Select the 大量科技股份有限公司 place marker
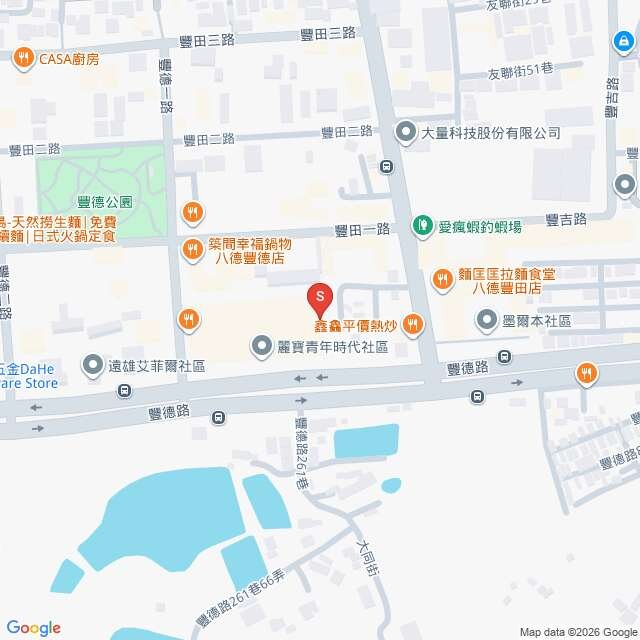This screenshot has height=640, width=640. 405,132
